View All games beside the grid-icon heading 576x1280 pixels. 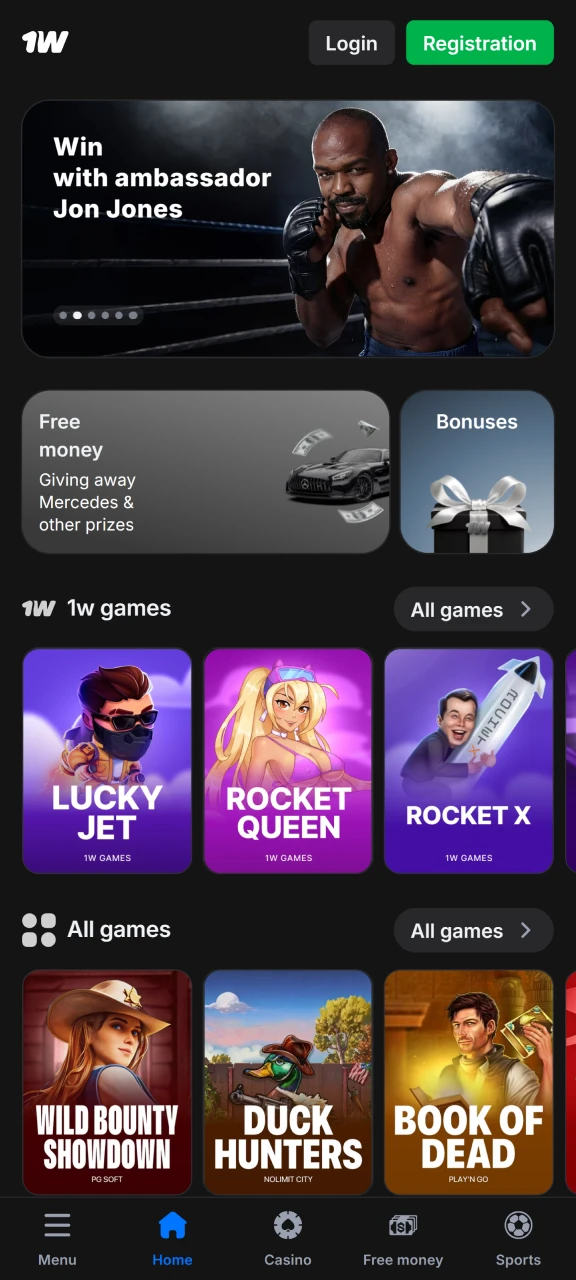point(473,931)
